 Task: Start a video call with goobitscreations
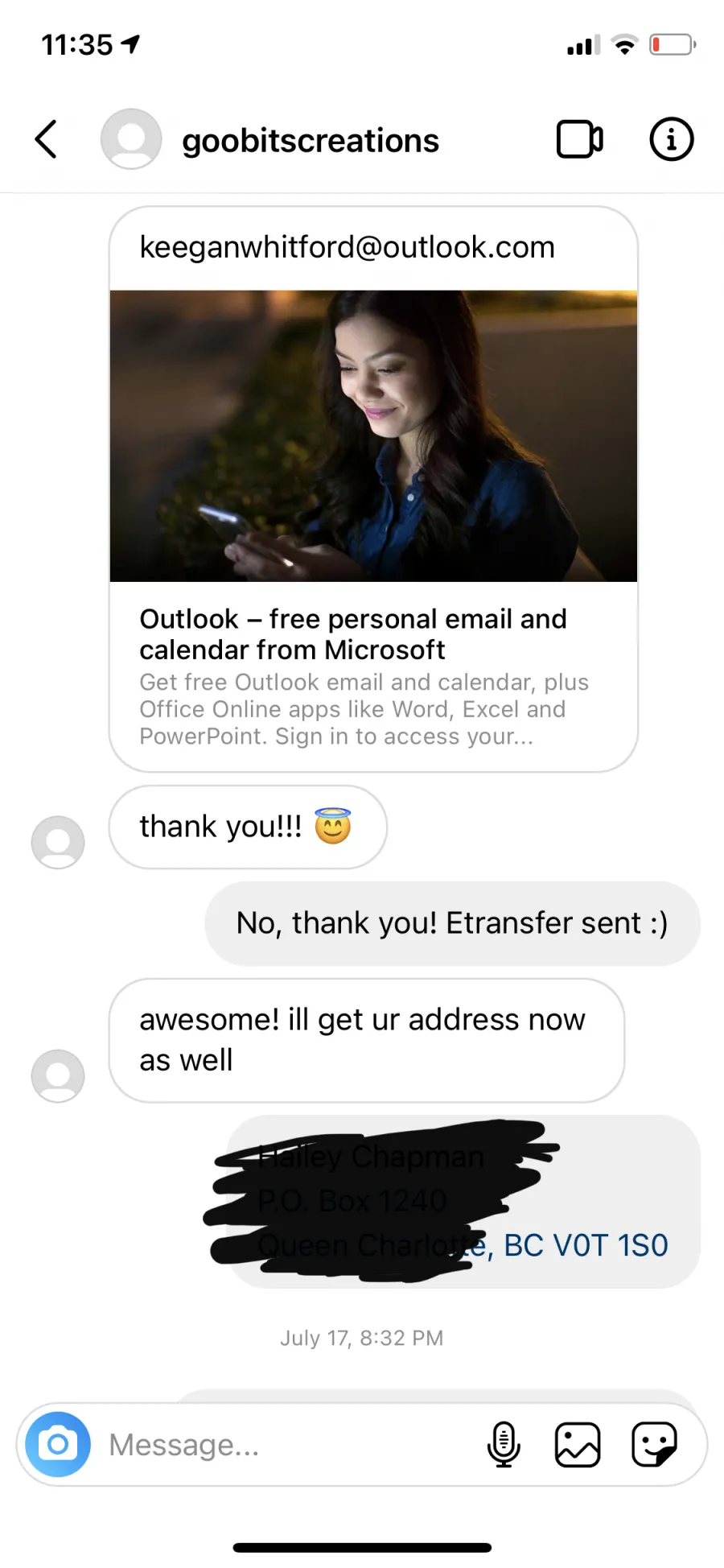[x=579, y=139]
